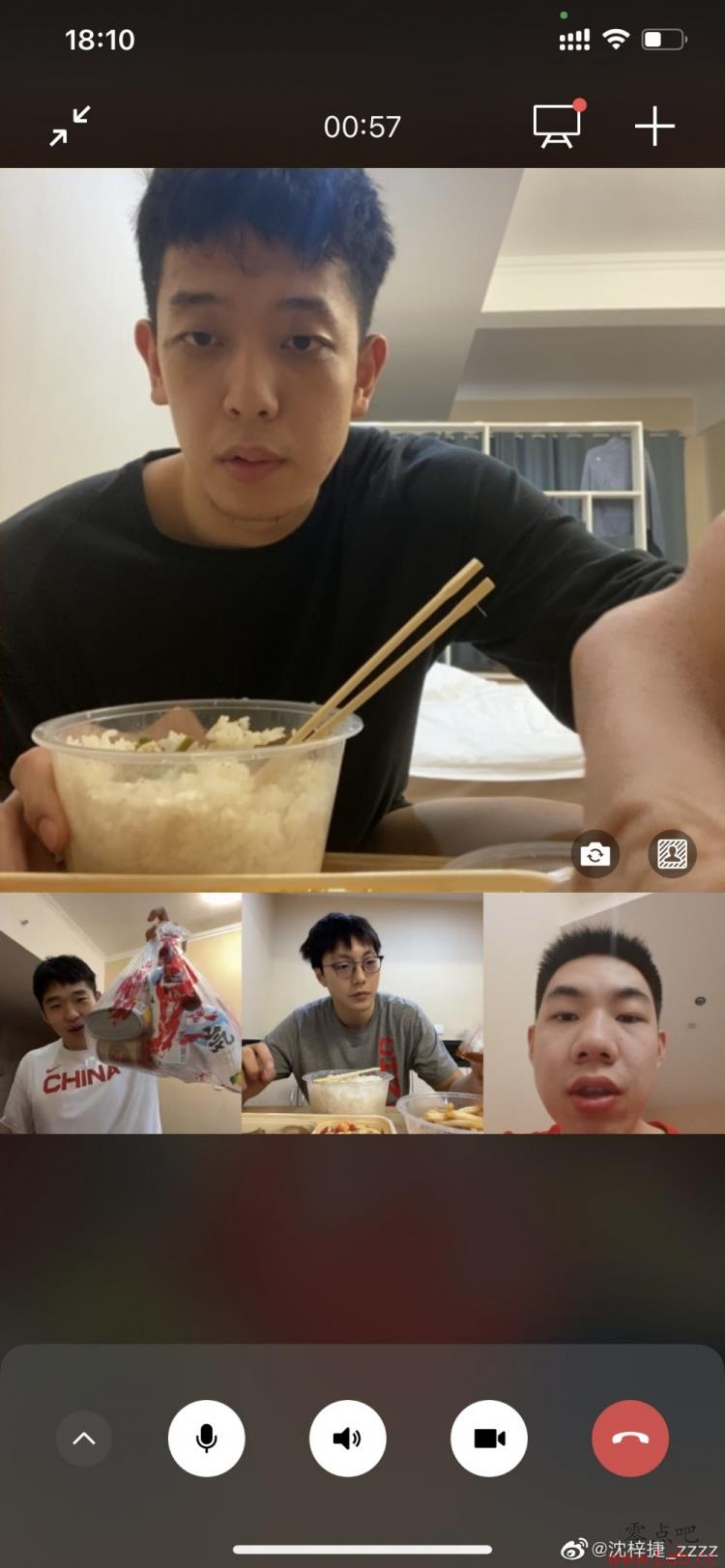Image resolution: width=725 pixels, height=1568 pixels.
Task: Select the participant in white CHINA shirt
Action: coord(120,1012)
